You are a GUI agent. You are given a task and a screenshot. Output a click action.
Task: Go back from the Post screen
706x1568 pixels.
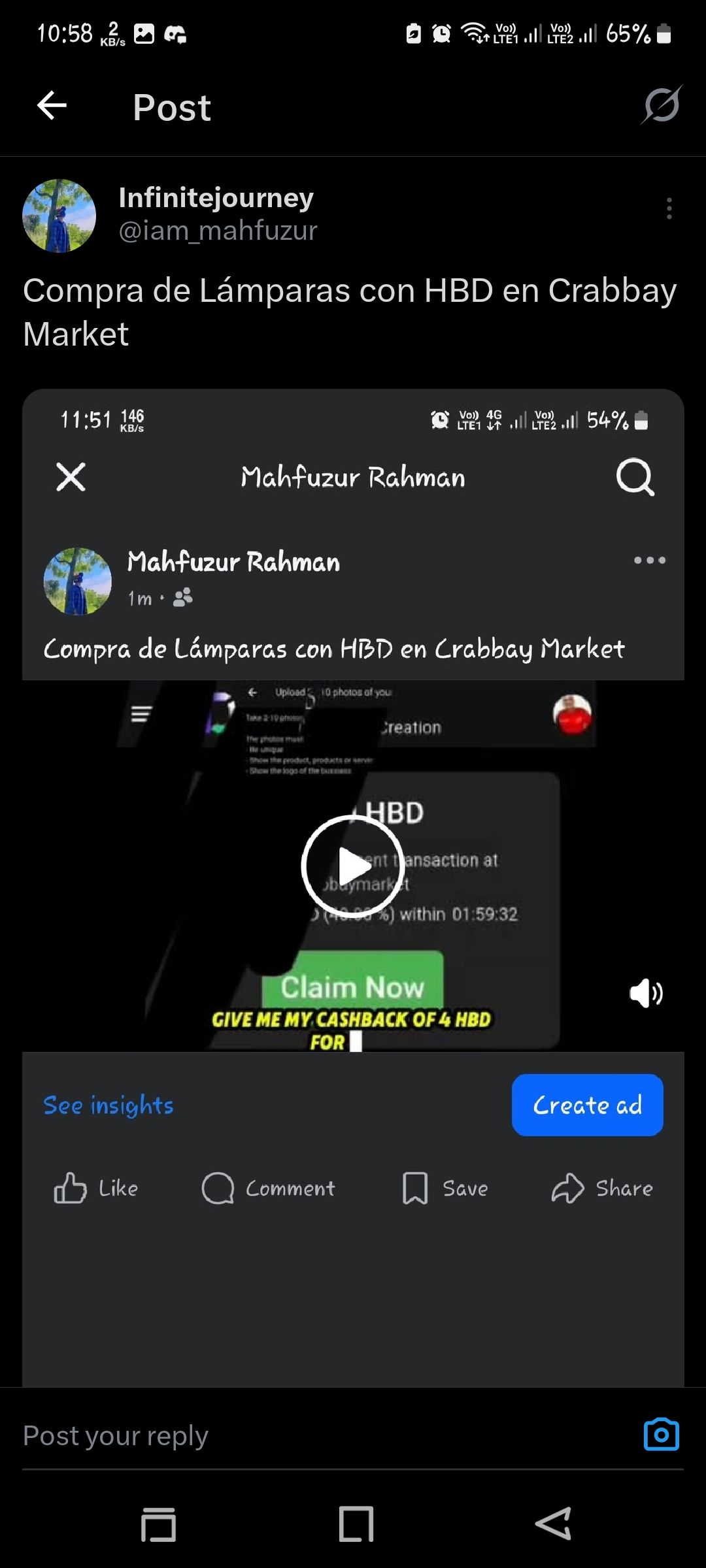52,106
